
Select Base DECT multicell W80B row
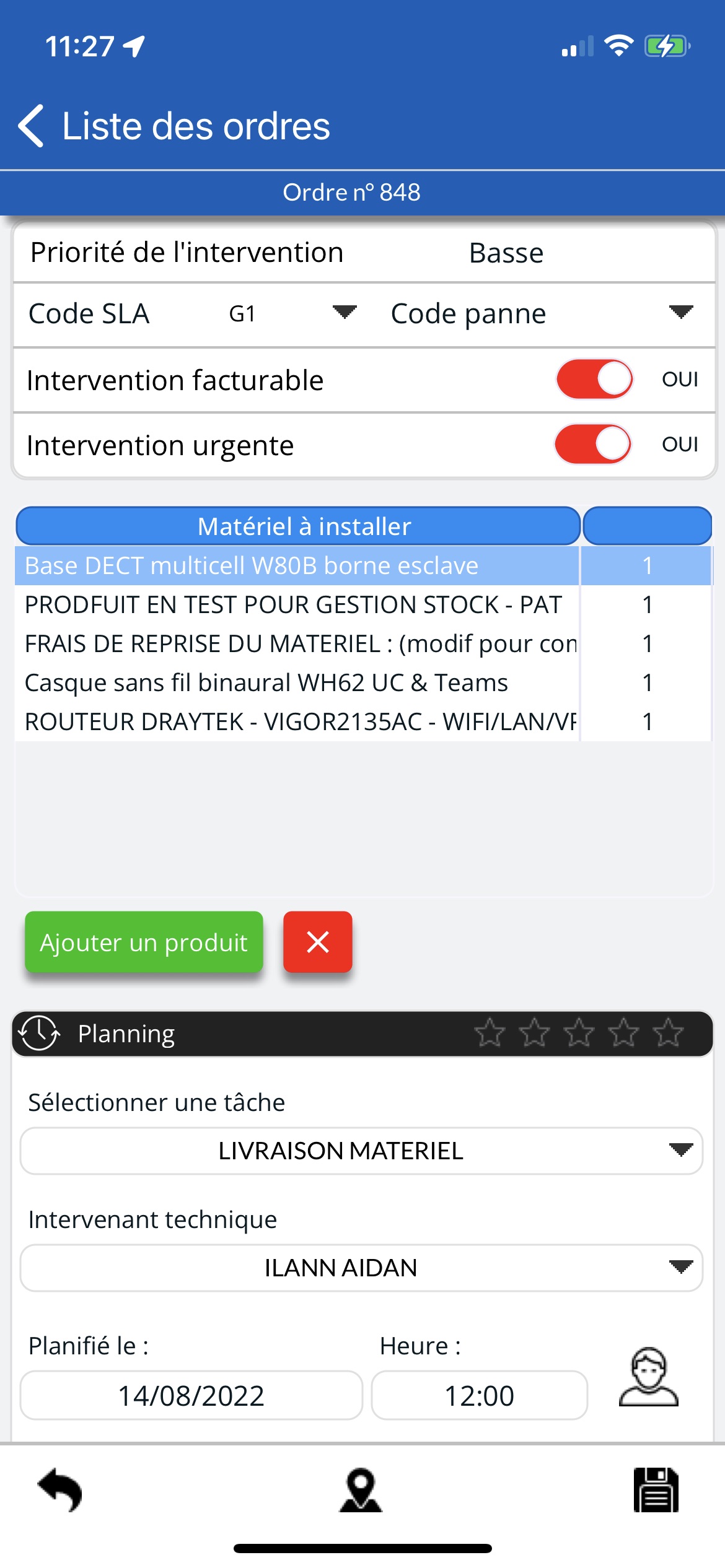coord(363,565)
